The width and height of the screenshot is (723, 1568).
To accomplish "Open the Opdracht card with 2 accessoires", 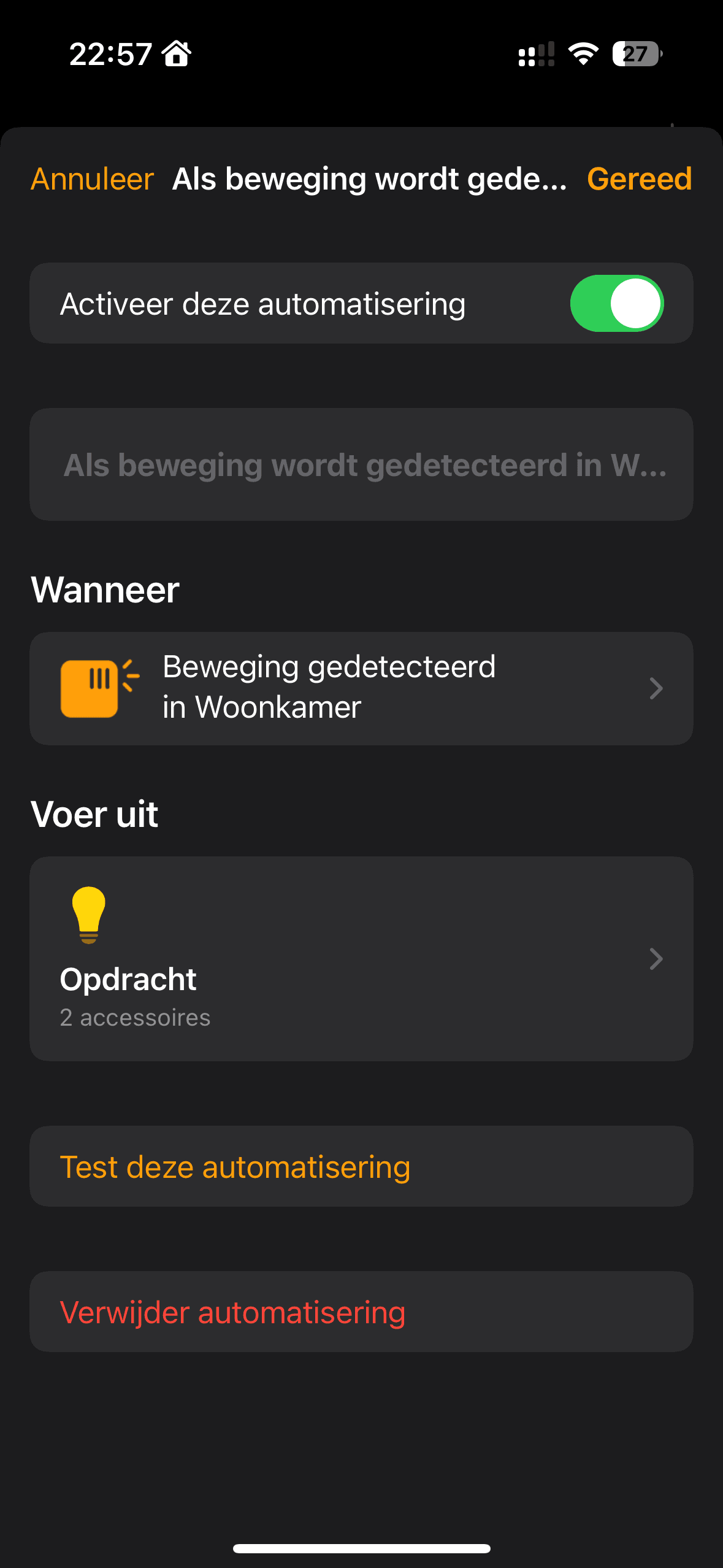I will [x=362, y=958].
